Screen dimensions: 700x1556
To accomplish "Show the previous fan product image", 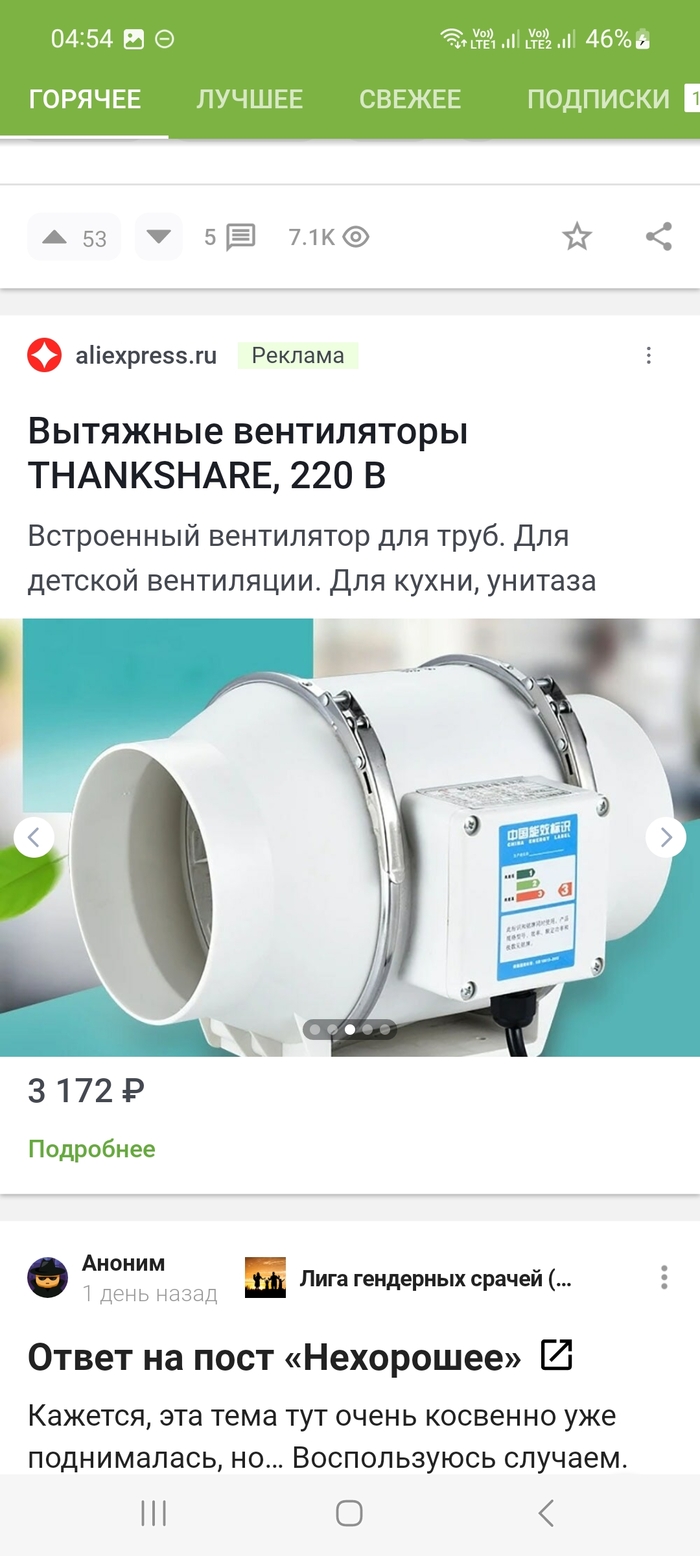I will 34,837.
